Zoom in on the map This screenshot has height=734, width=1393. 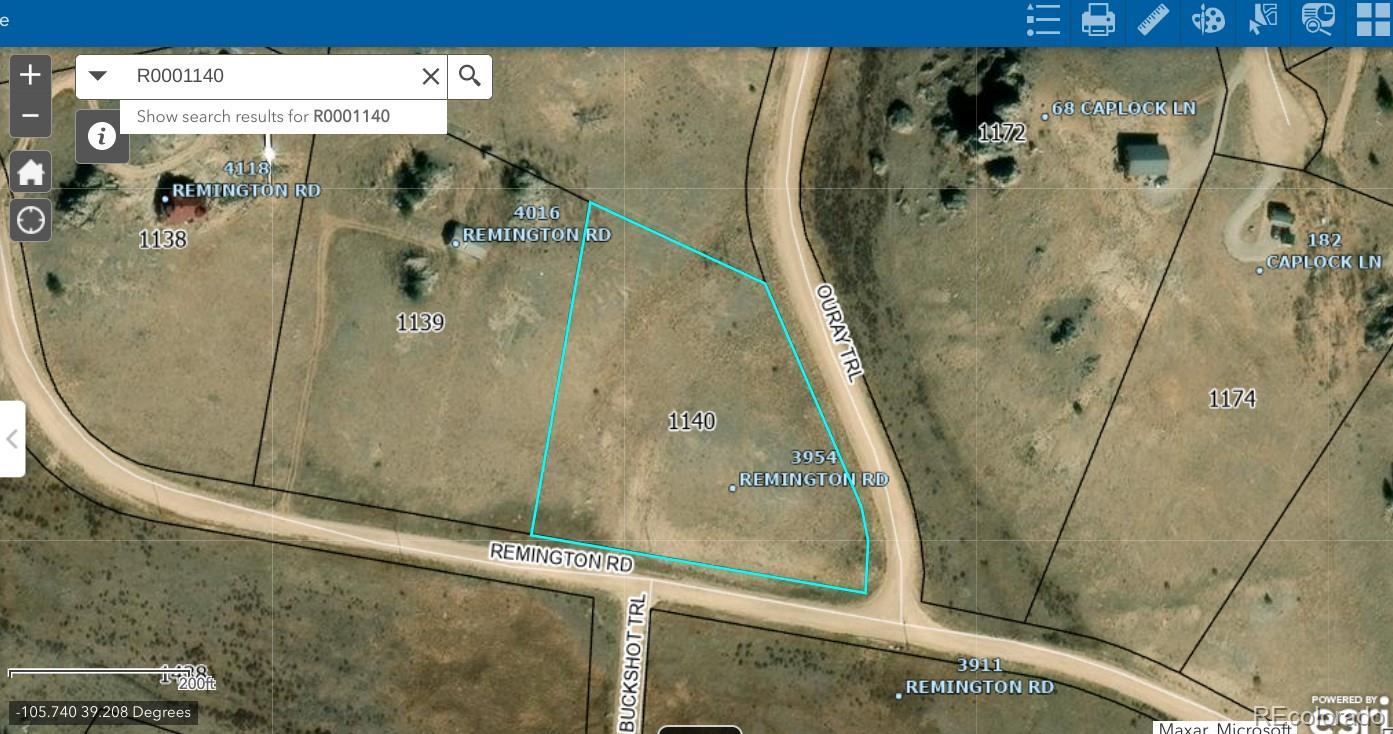(x=30, y=75)
